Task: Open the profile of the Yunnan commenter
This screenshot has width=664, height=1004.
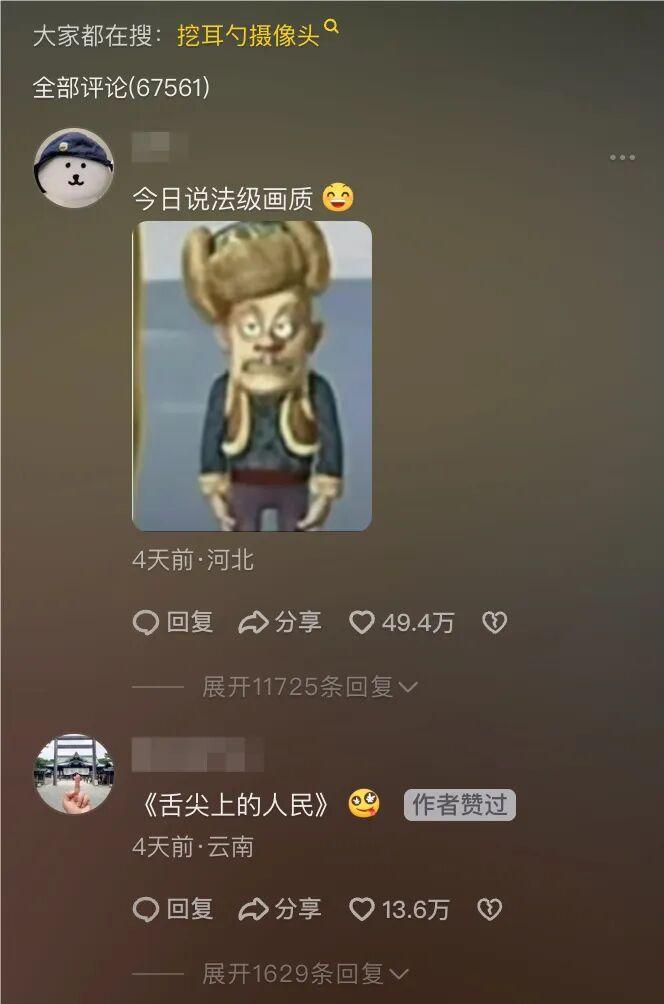Action: pos(74,774)
